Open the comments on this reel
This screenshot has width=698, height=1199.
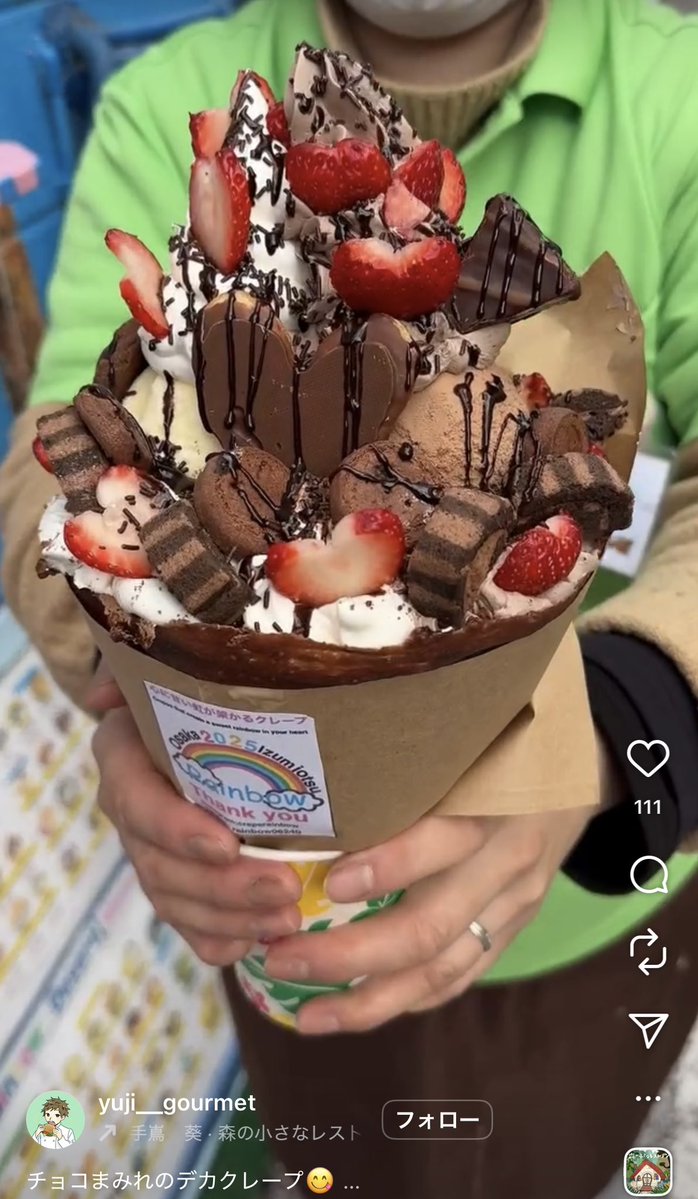(648, 874)
